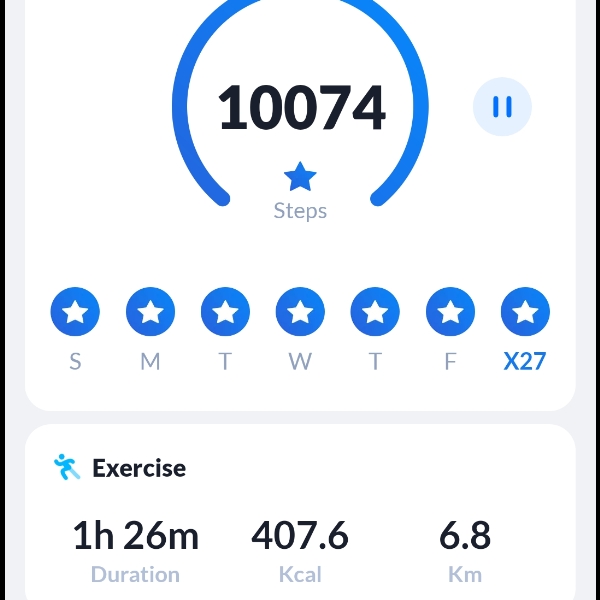Select Monday's star badge

click(x=150, y=313)
